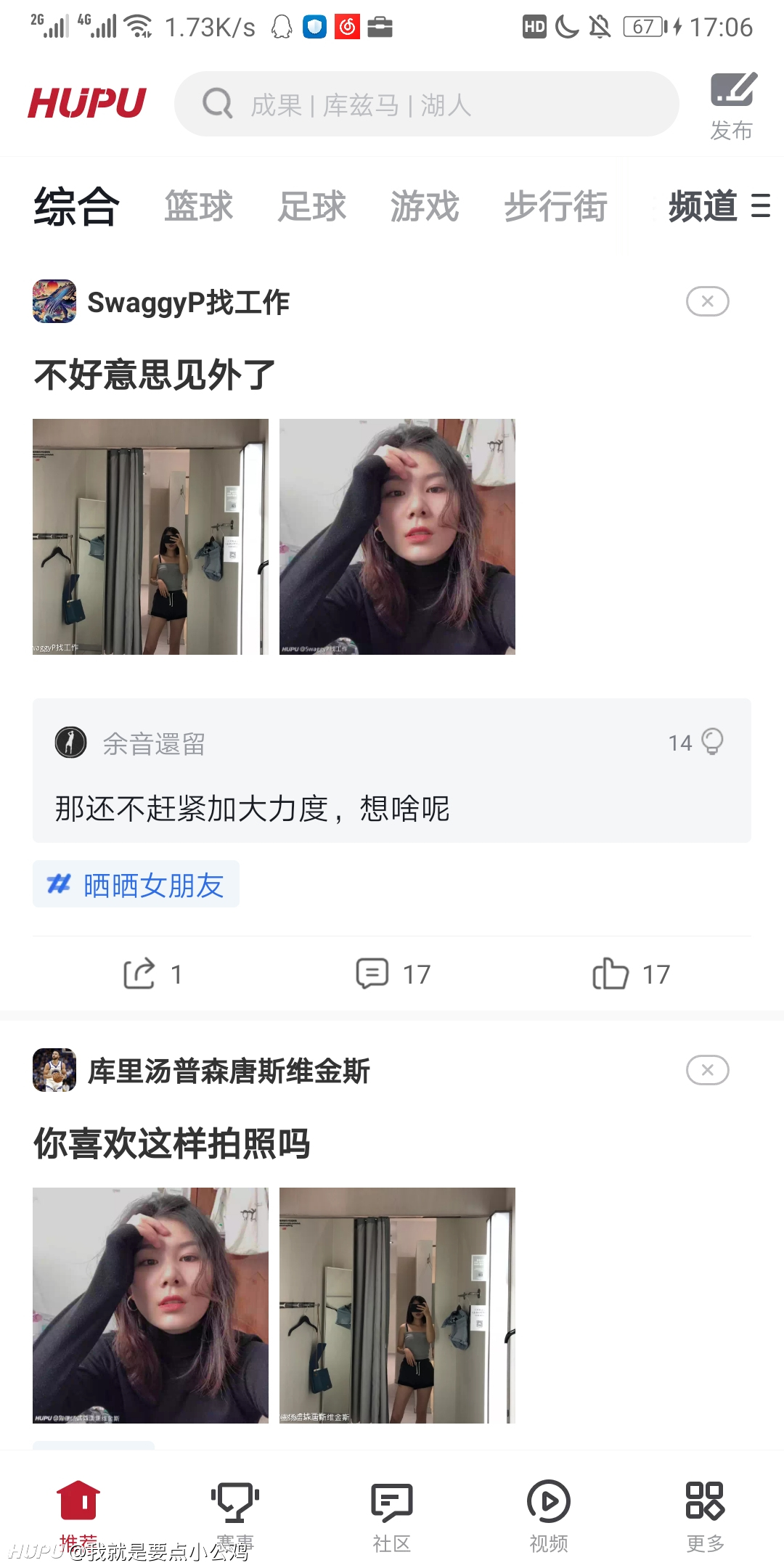Screen dimensions: 784x1568
Task: Open the comments on the post 不好意思见外了
Action: pos(393,974)
